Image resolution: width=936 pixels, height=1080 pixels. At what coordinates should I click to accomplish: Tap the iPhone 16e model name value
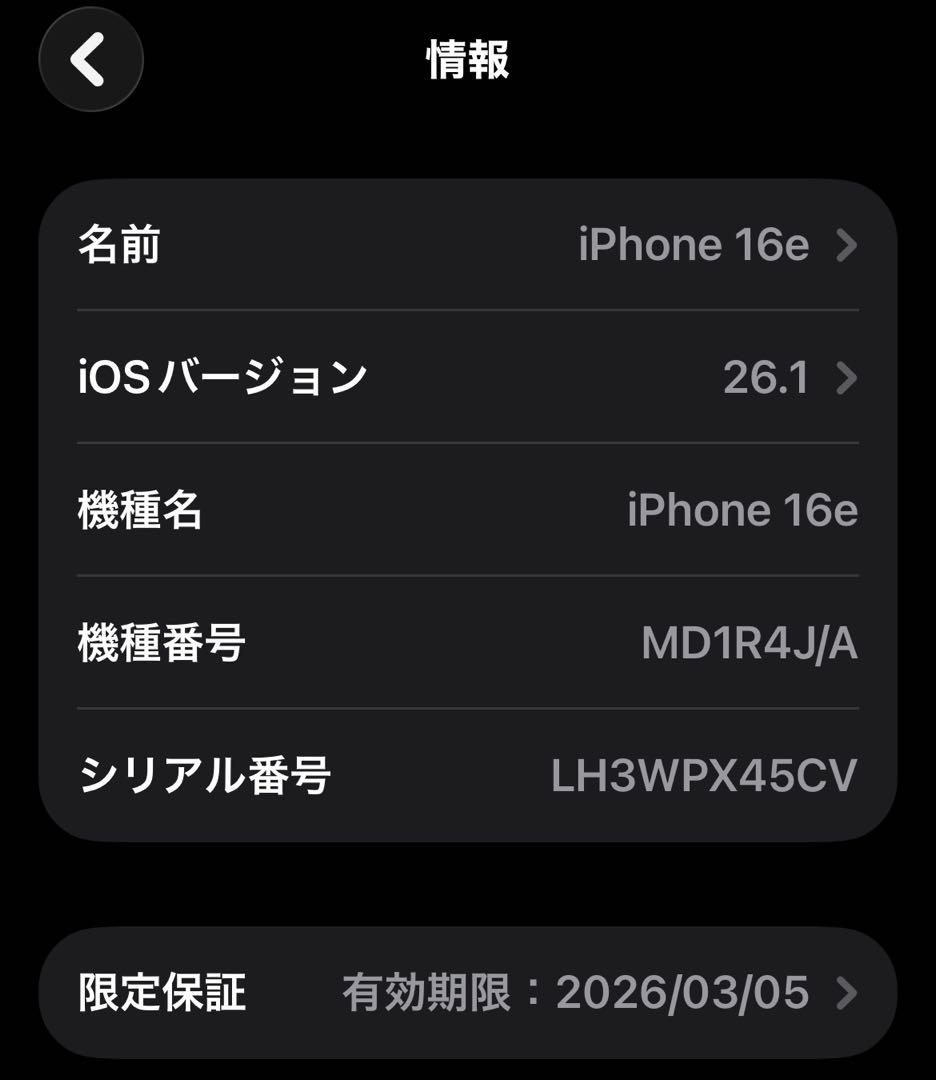pyautogui.click(x=744, y=510)
